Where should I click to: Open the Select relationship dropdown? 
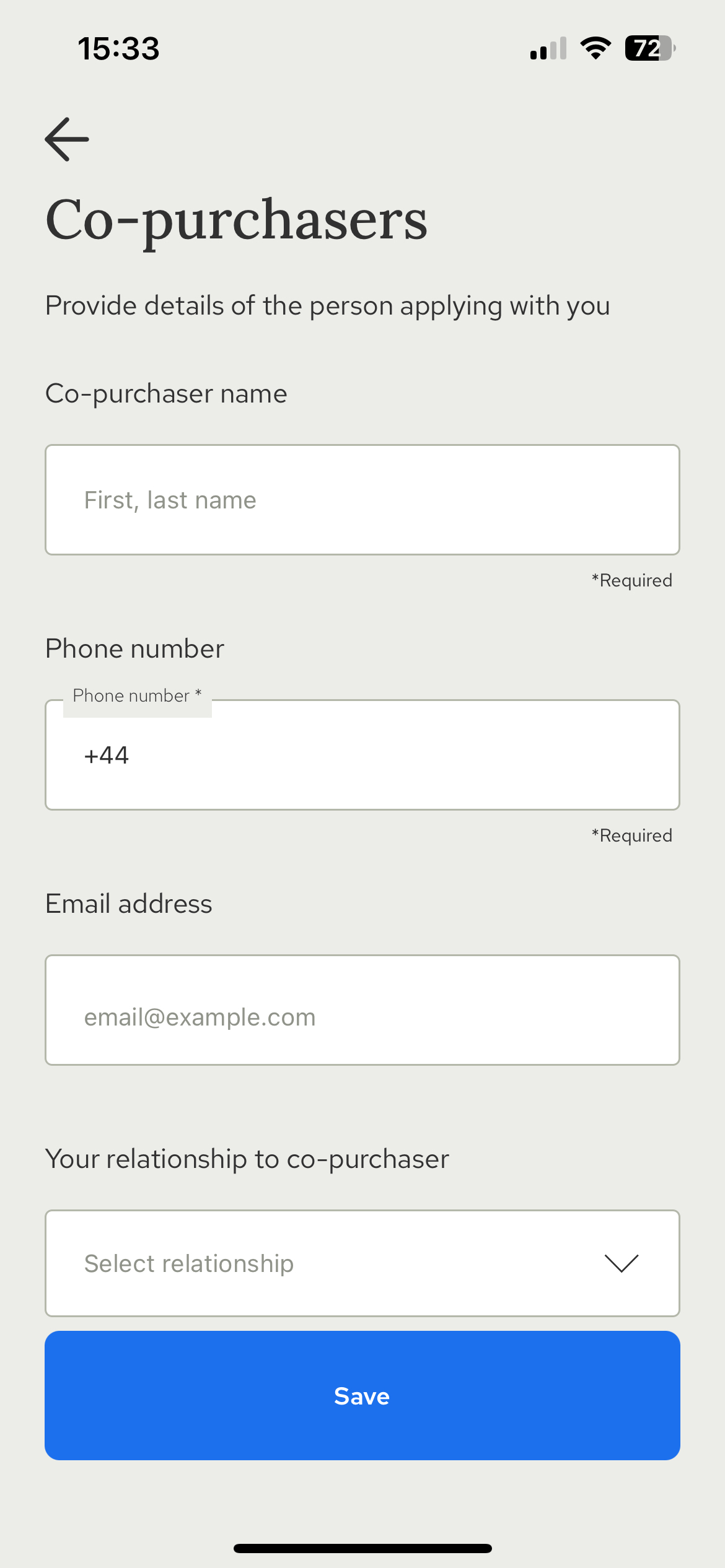point(362,1263)
